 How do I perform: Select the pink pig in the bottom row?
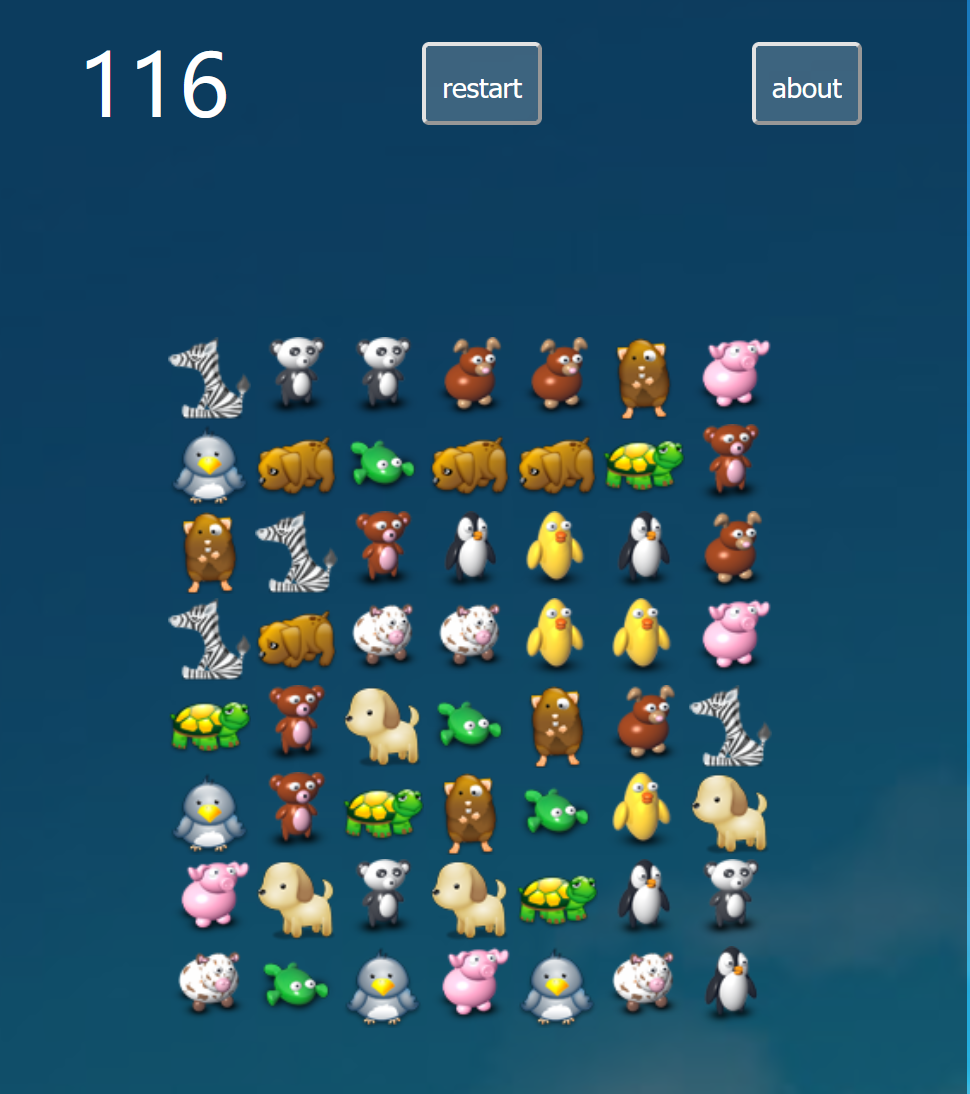pos(472,981)
